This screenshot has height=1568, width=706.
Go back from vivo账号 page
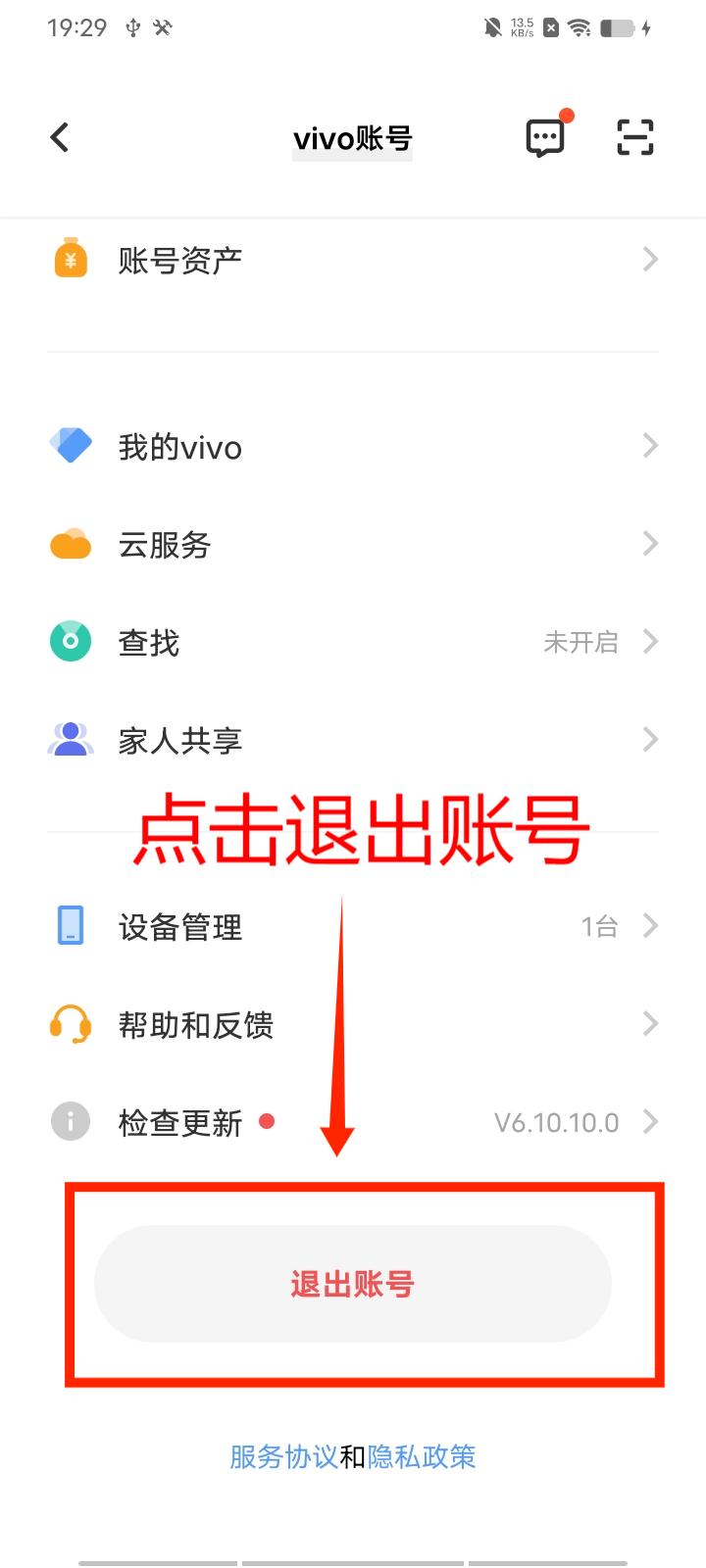60,137
